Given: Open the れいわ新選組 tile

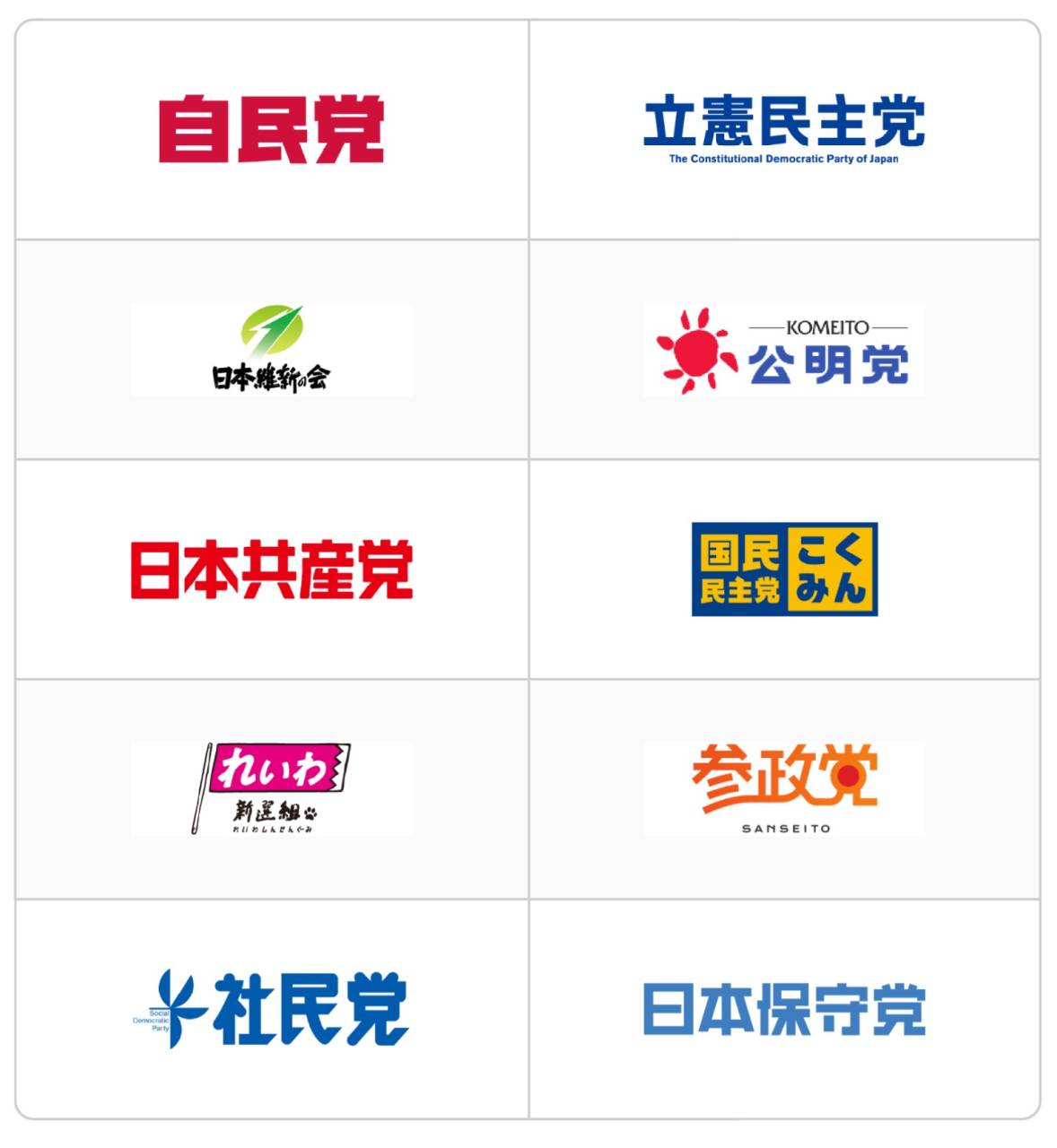Looking at the screenshot, I should (x=271, y=789).
